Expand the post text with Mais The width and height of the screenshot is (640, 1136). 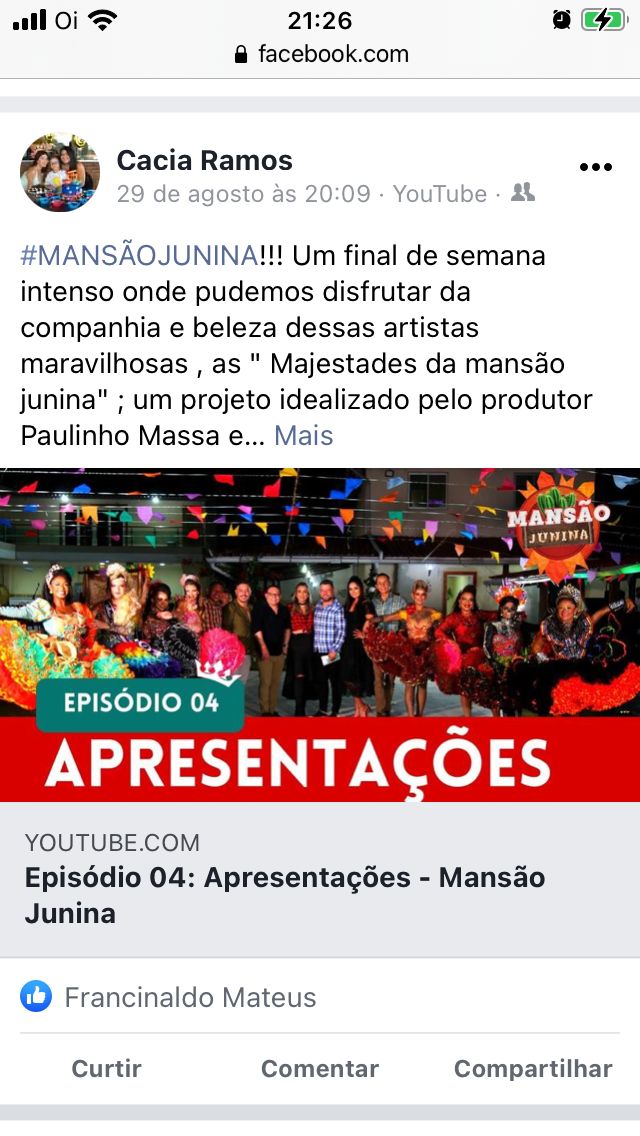point(303,436)
